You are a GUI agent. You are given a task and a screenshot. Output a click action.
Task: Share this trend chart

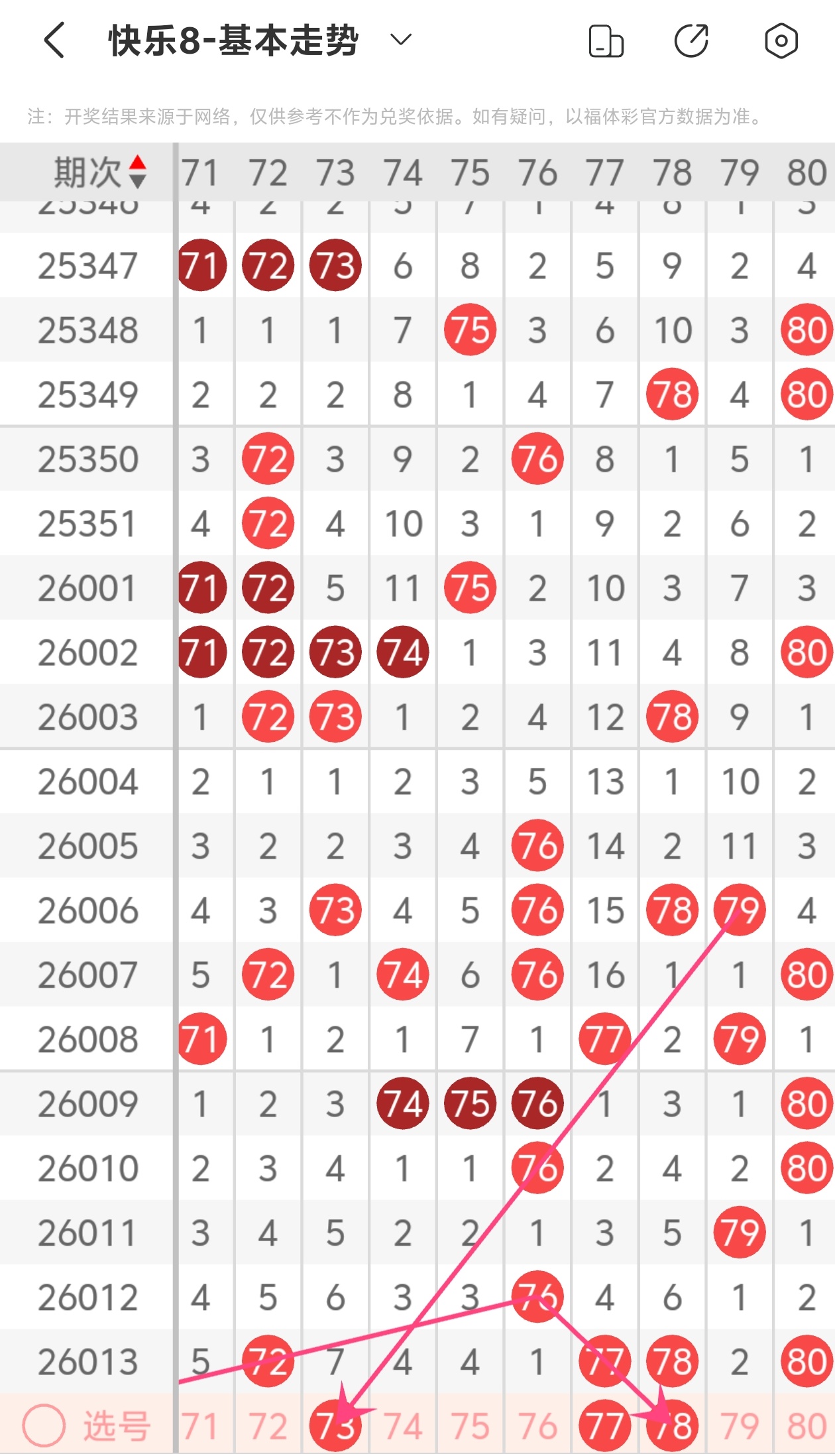coord(691,41)
